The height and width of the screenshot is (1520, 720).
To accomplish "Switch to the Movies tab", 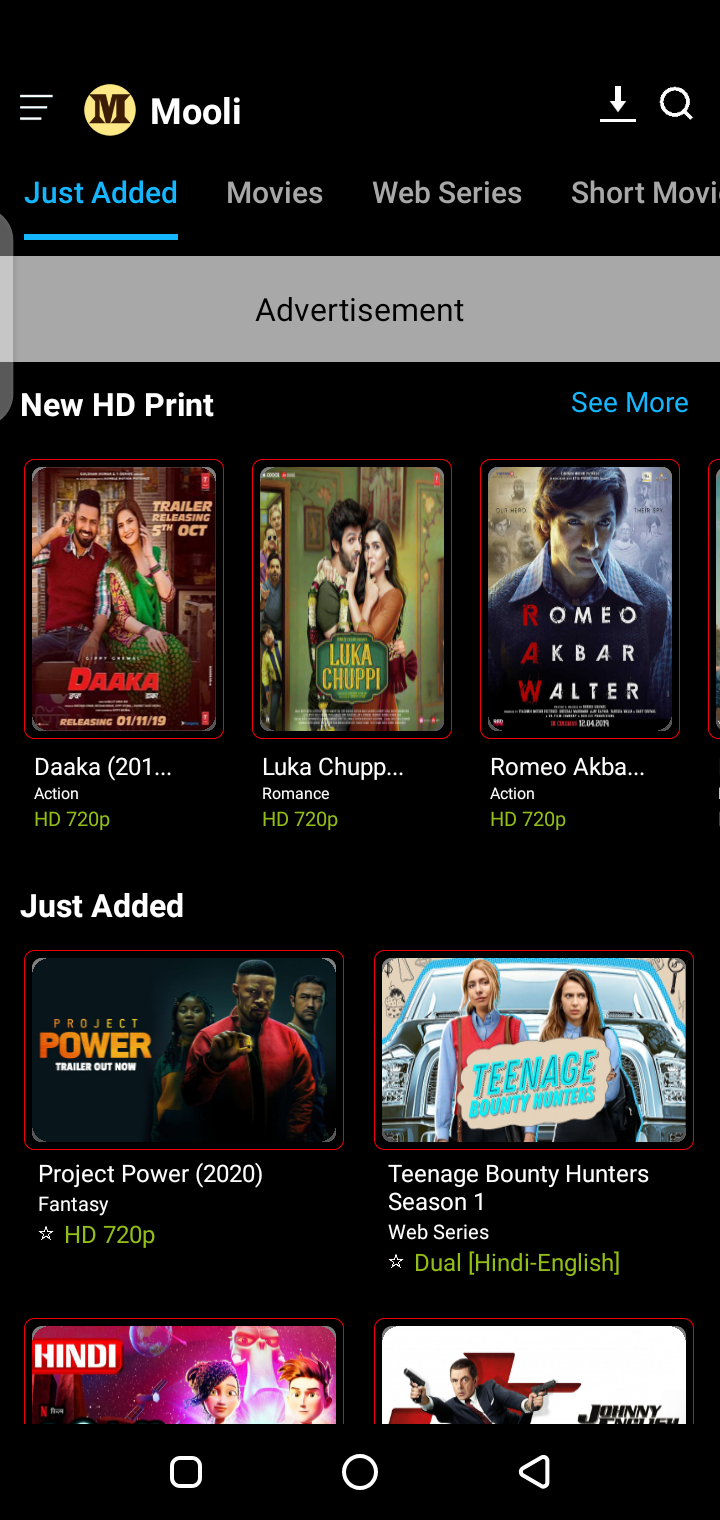I will [x=274, y=193].
